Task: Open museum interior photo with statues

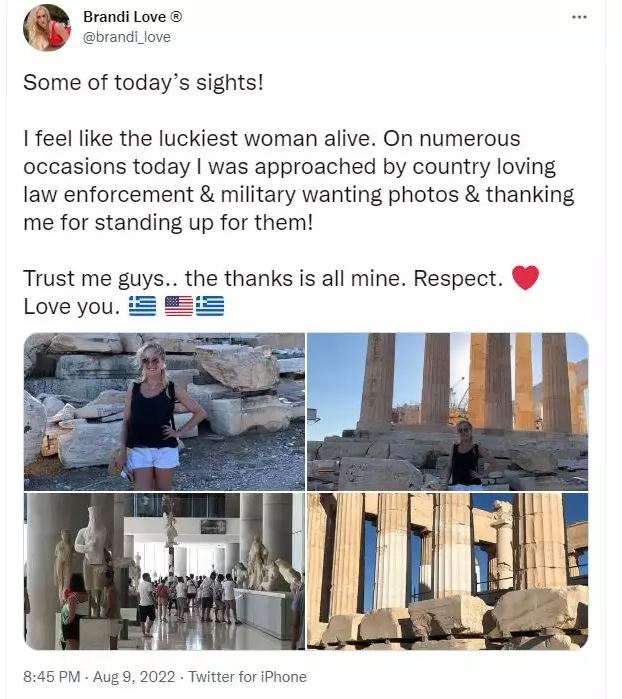Action: click(x=164, y=571)
